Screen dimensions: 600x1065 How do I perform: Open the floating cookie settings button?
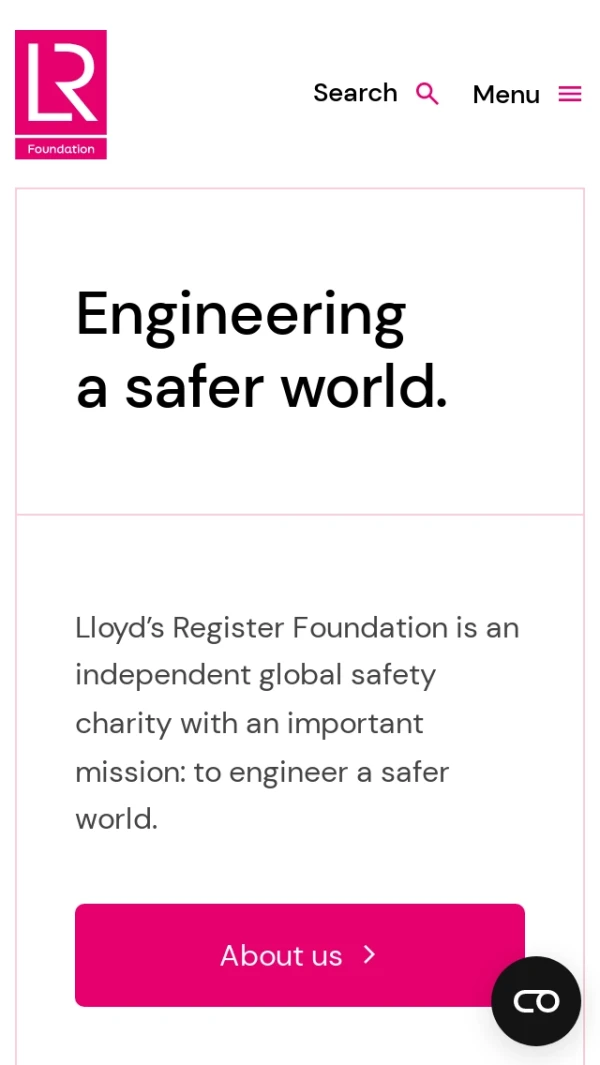click(536, 1001)
